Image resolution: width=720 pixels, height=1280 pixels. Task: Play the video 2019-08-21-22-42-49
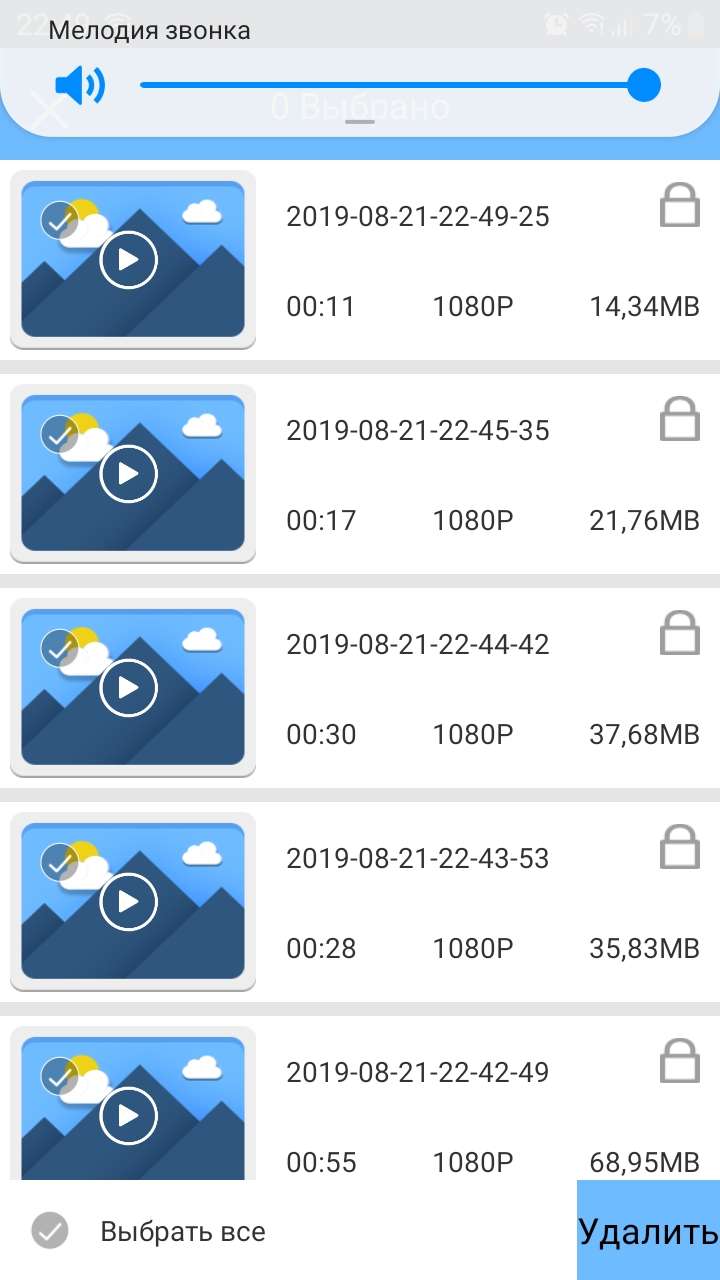[129, 1116]
